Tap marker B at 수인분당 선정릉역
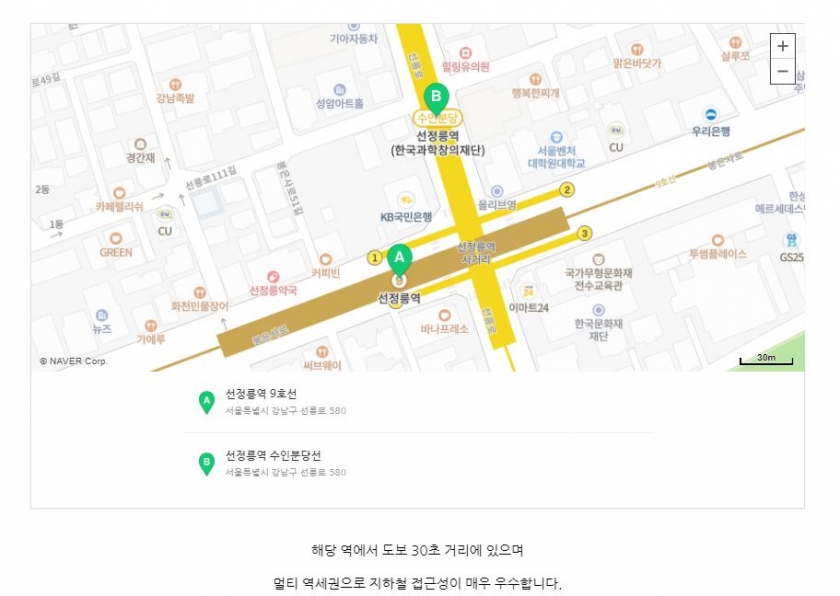The image size is (840, 596). point(435,98)
